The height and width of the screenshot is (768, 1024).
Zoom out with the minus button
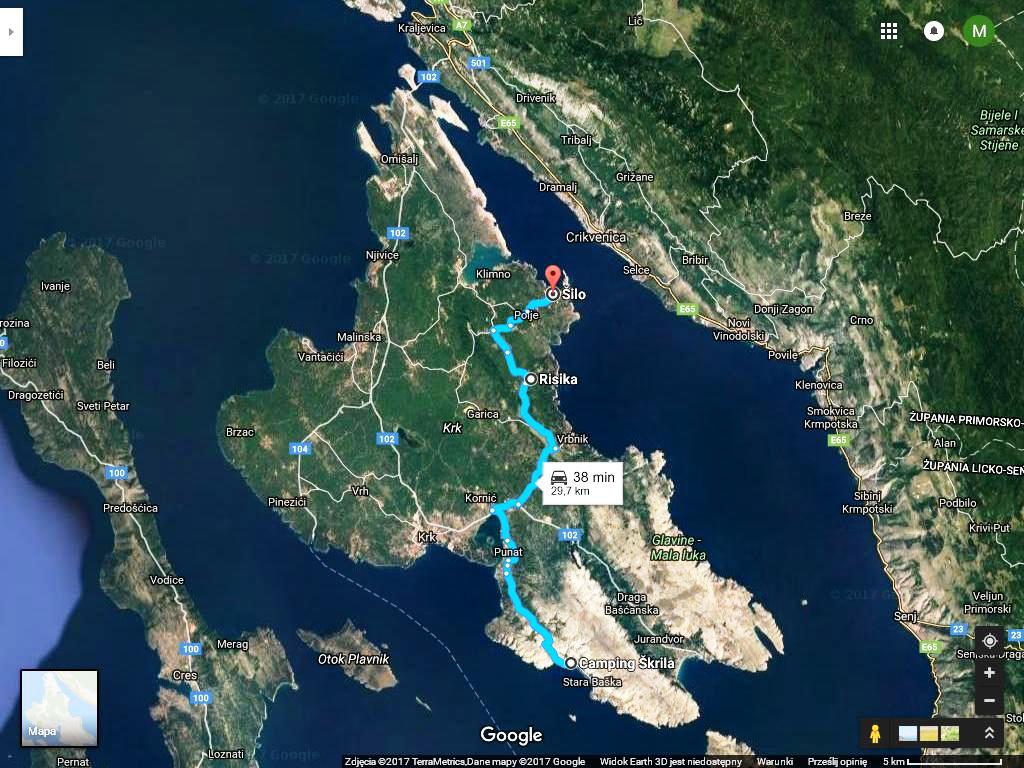989,701
